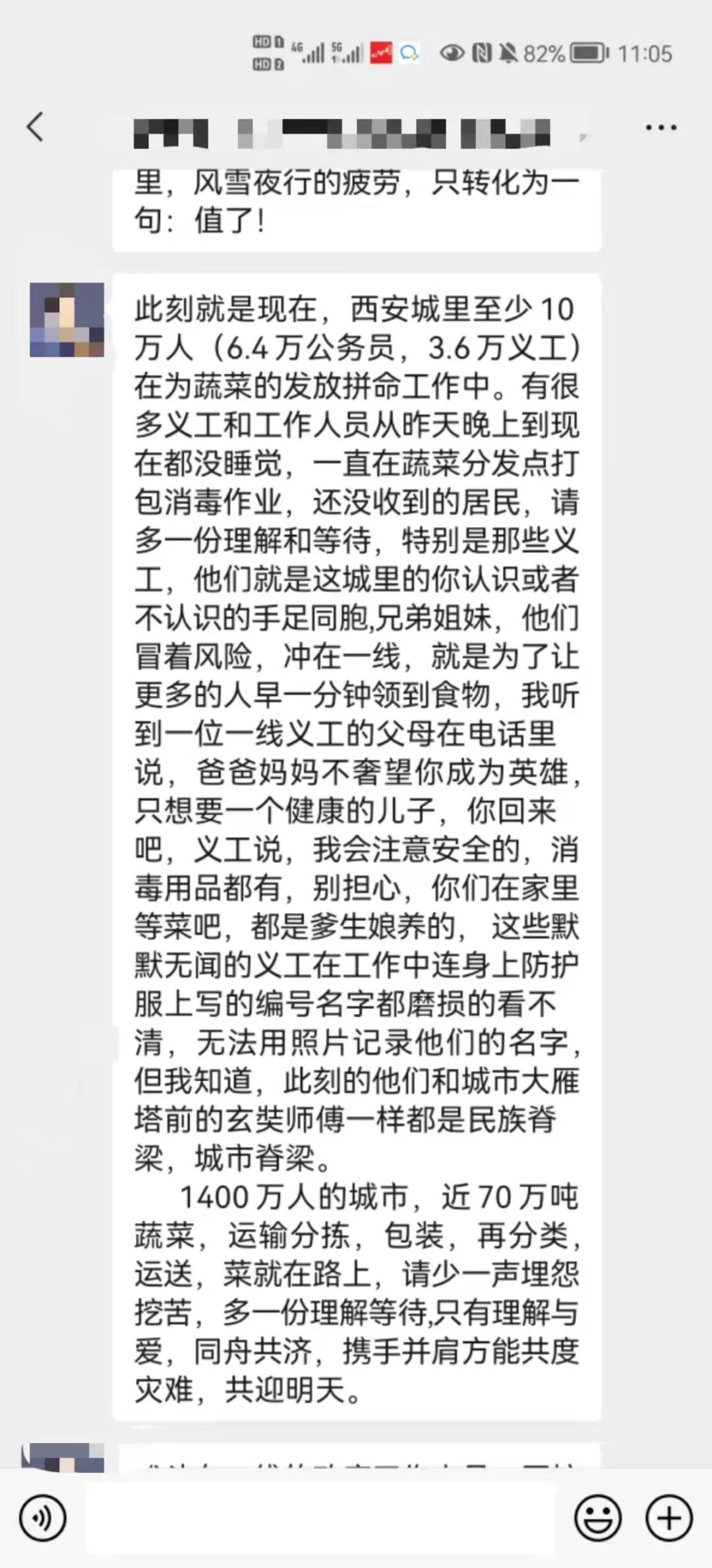712x1568 pixels.
Task: Open the three-dot chat options menu
Action: tap(661, 127)
